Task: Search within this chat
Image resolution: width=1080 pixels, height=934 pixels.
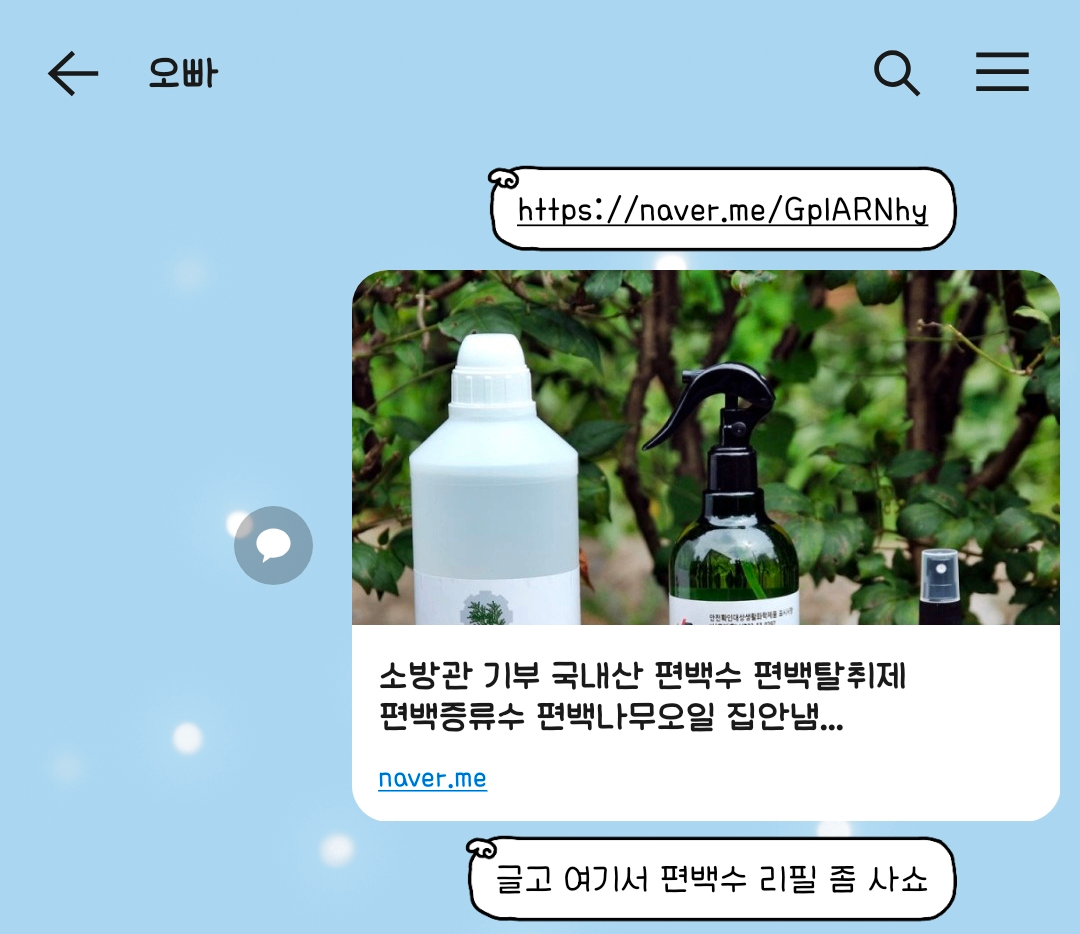Action: tap(896, 73)
